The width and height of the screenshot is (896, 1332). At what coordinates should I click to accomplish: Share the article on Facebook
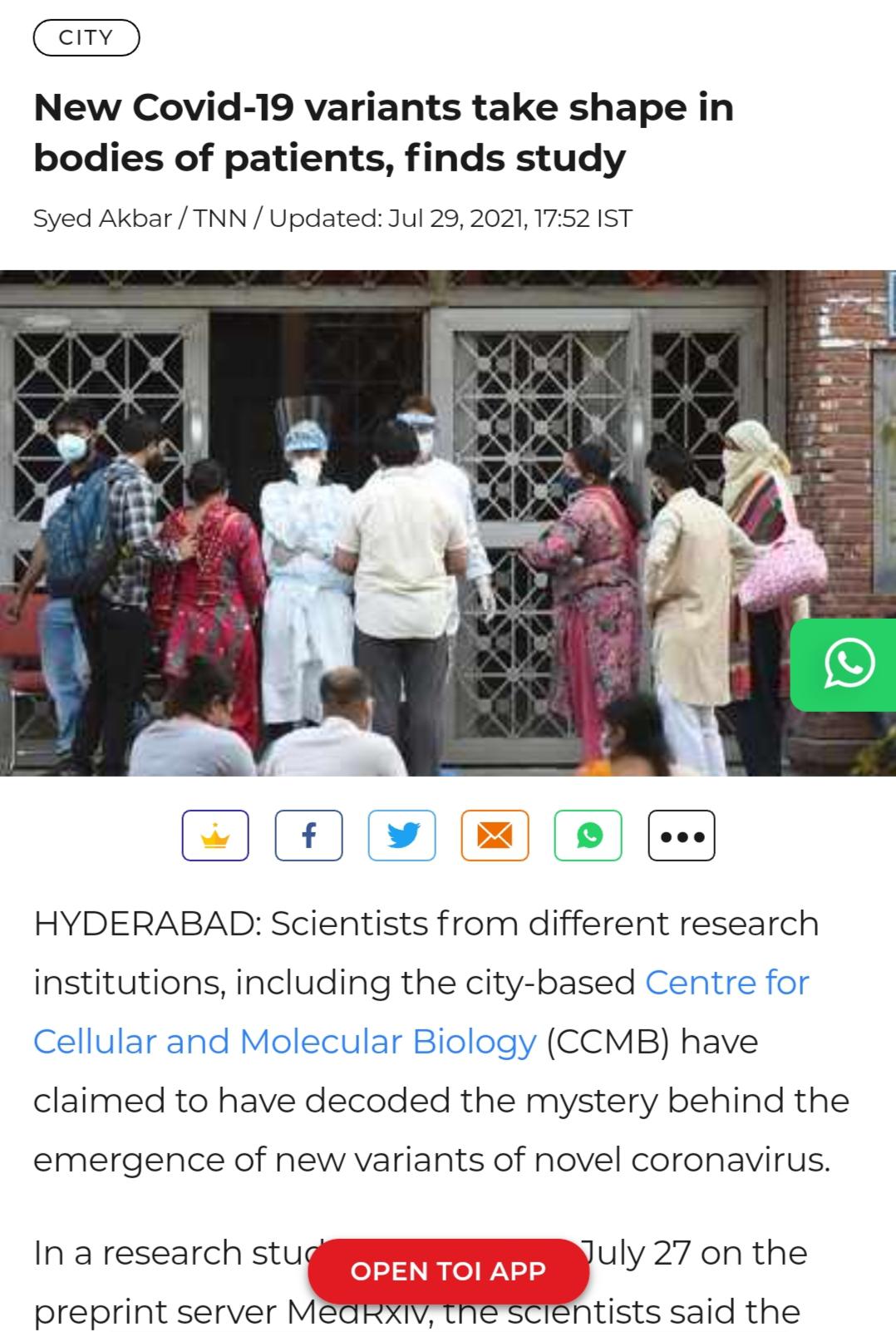click(308, 835)
